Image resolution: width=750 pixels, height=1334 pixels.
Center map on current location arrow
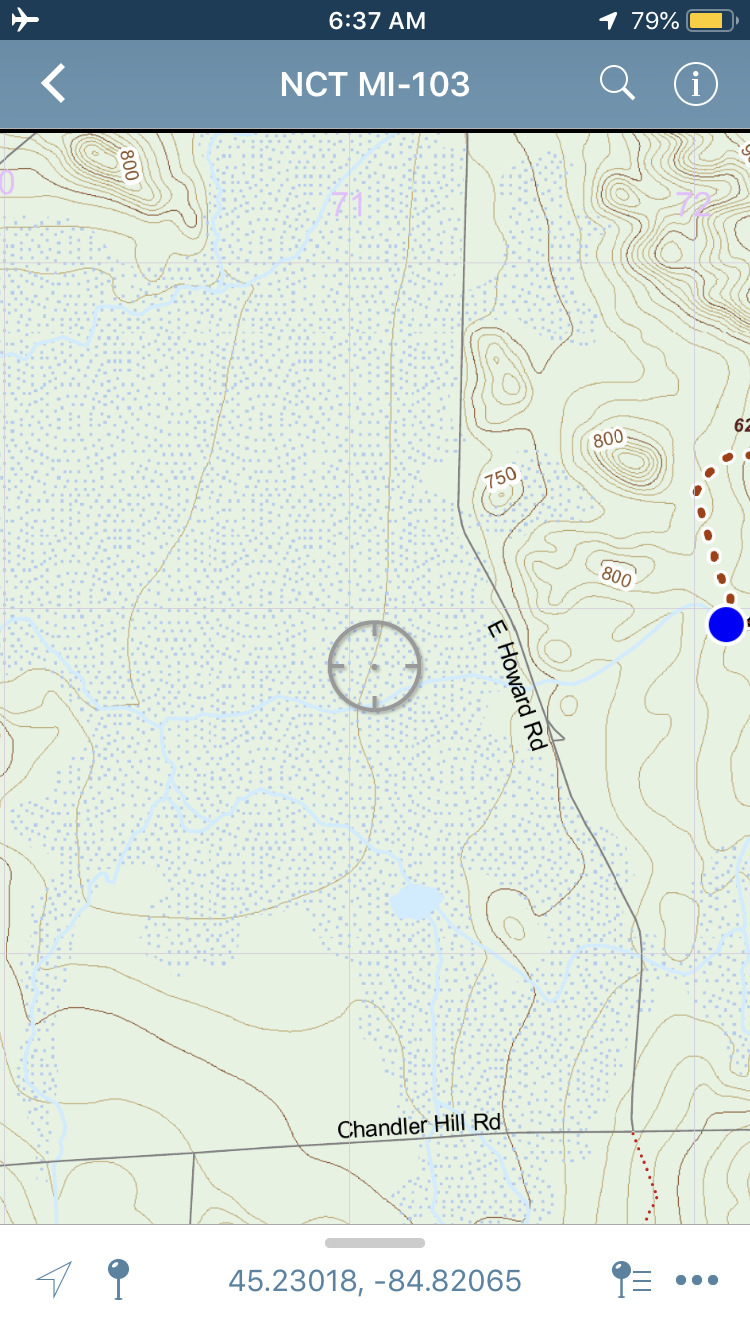click(x=55, y=1279)
